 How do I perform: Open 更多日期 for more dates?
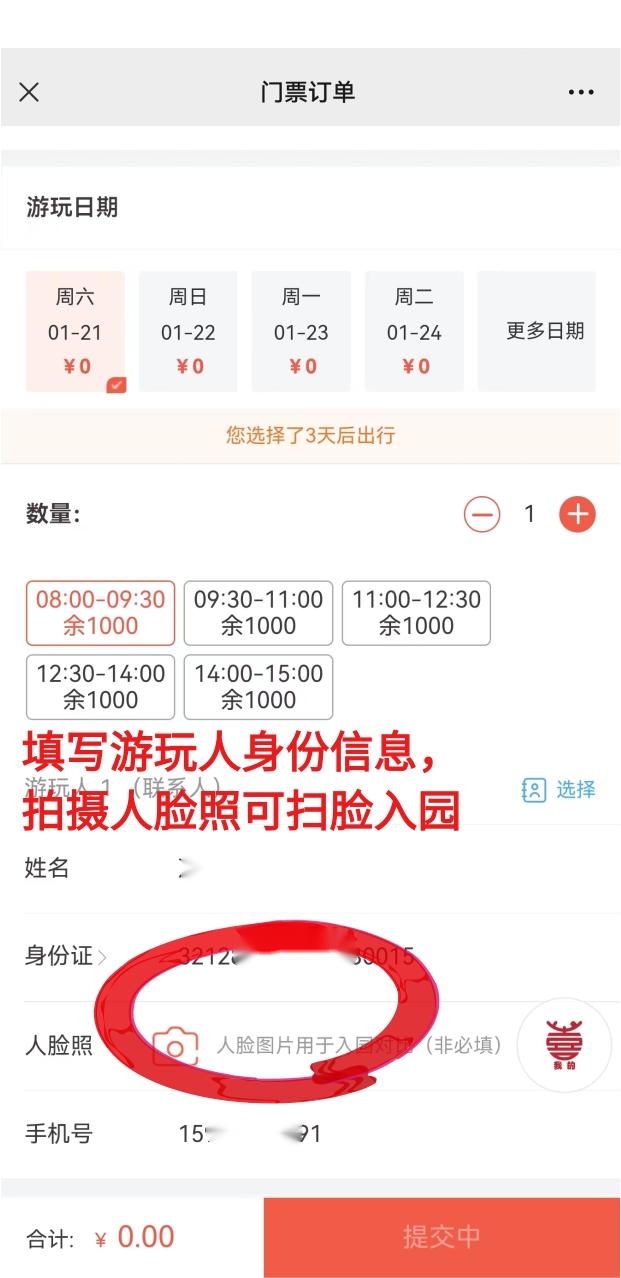coord(545,331)
